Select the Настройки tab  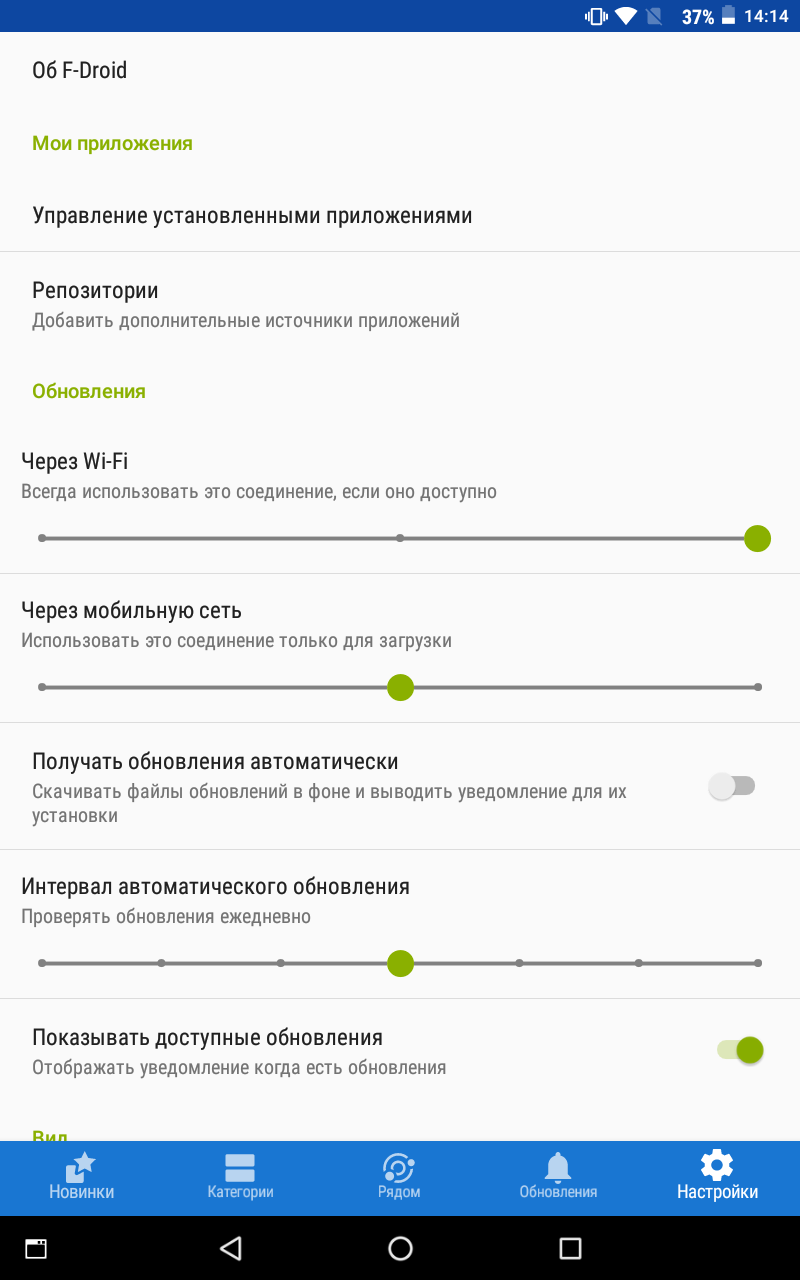click(717, 1177)
